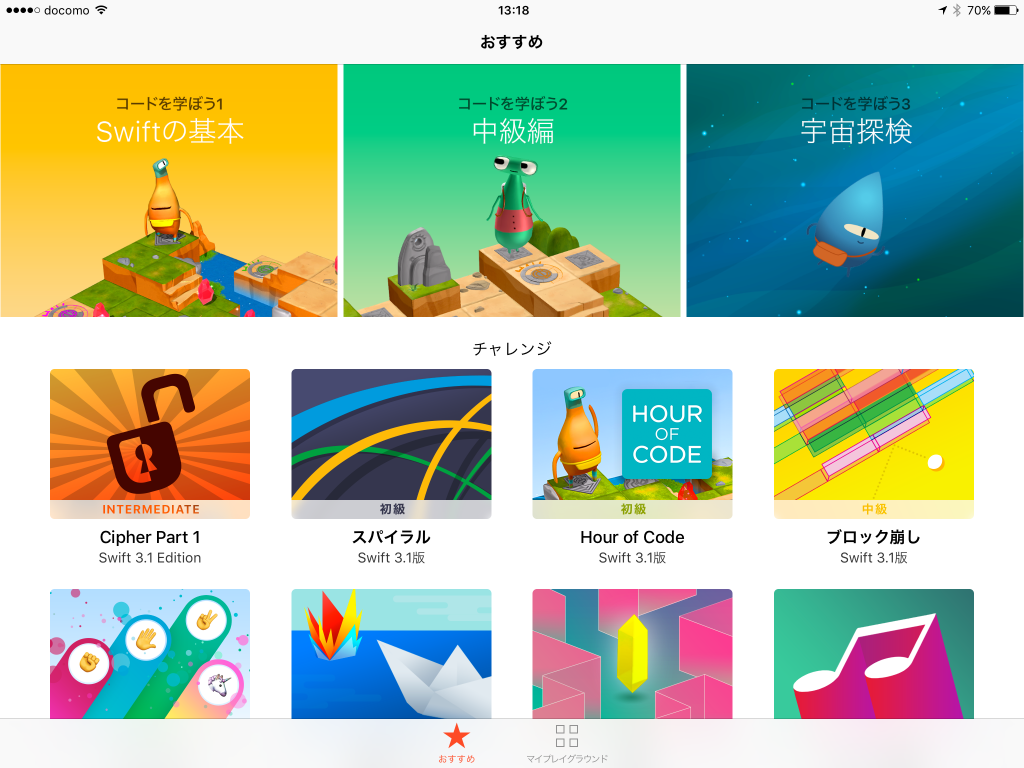1024x768 pixels.
Task: Open the 宇宙探検 course banner
Action: 855,190
